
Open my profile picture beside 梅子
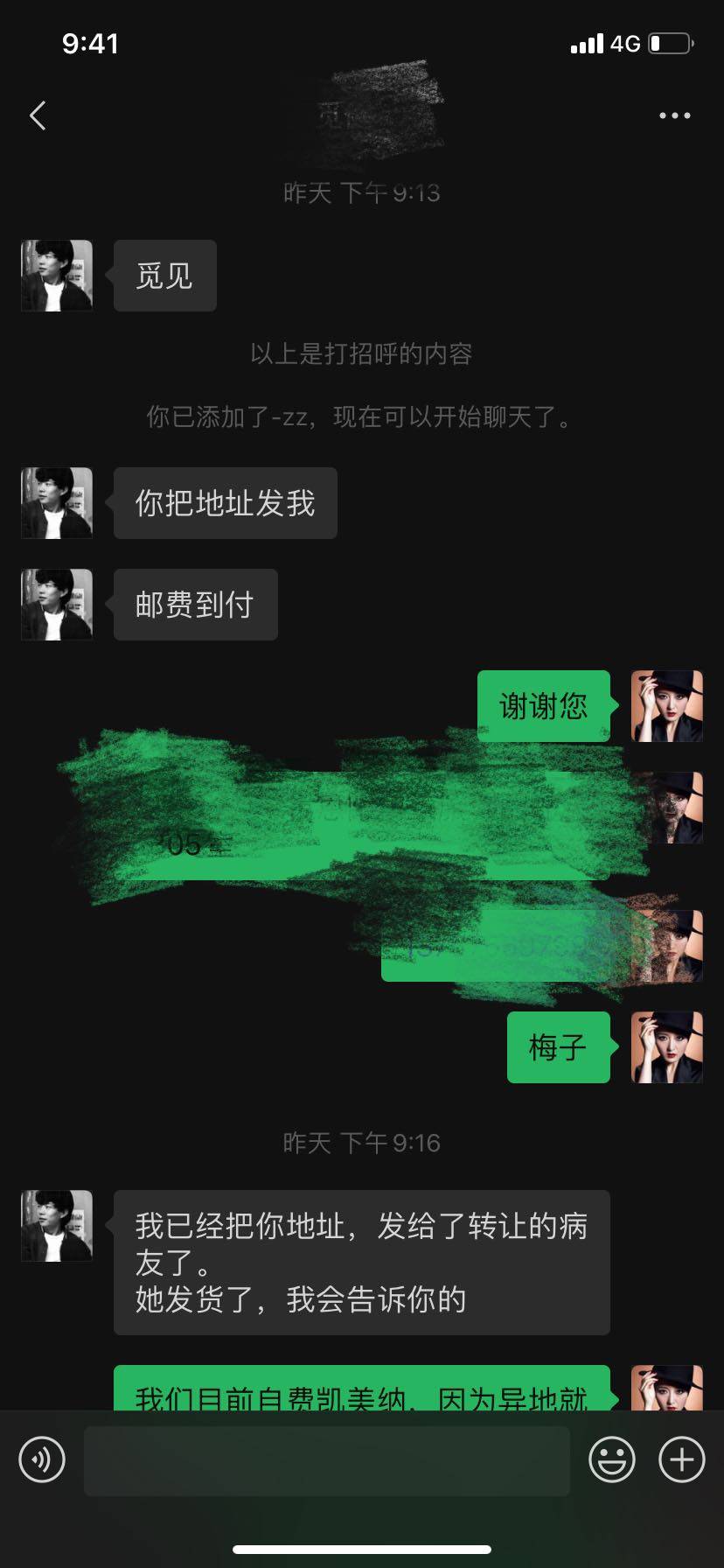(666, 1047)
